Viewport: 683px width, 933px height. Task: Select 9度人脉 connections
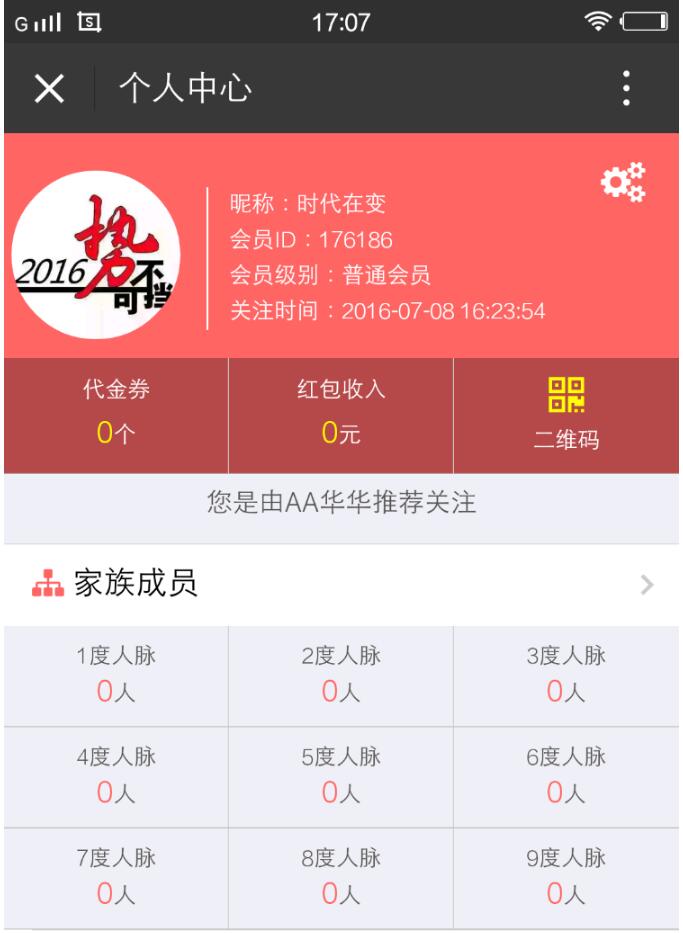(x=566, y=876)
